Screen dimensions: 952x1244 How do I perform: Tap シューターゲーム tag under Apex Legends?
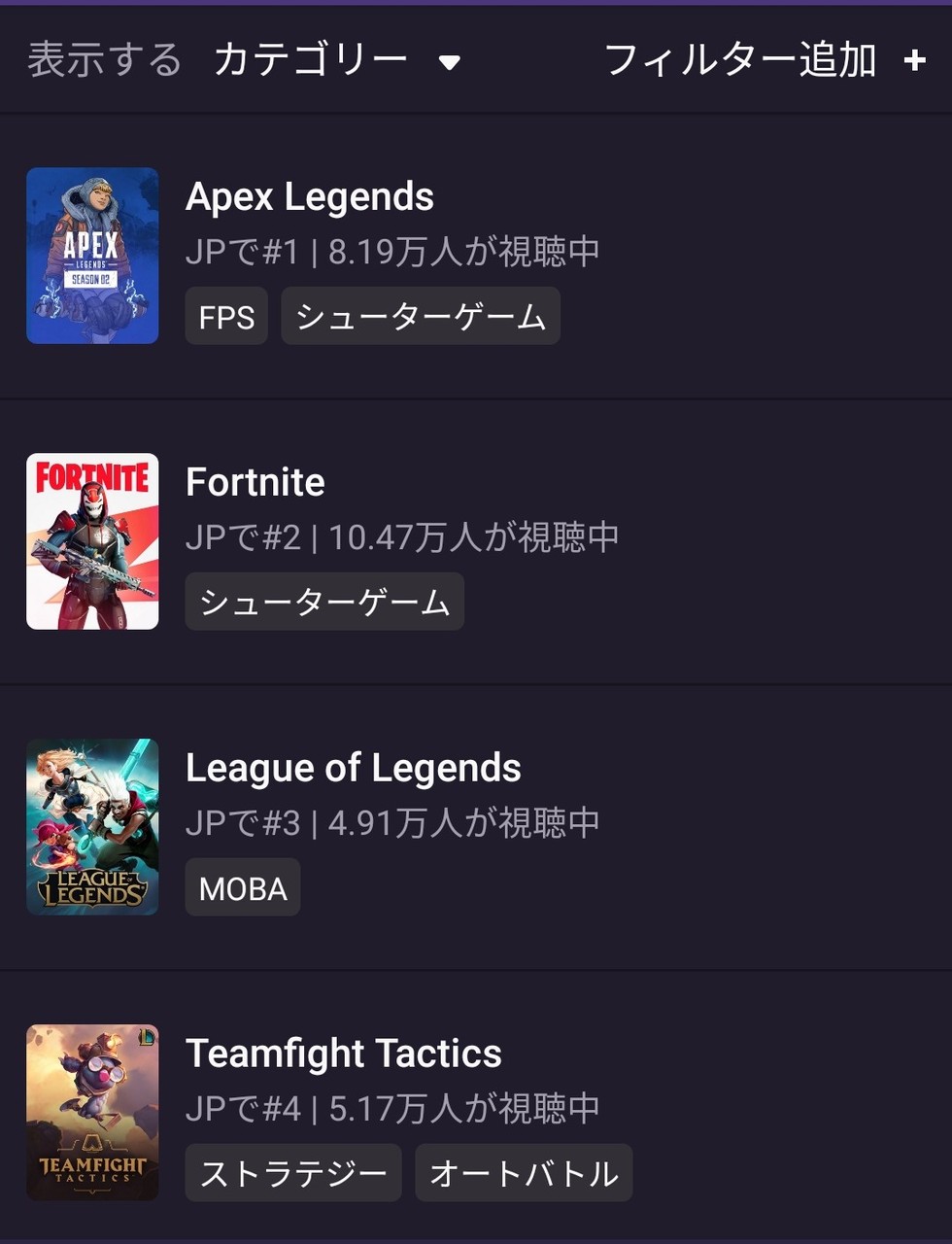[421, 317]
